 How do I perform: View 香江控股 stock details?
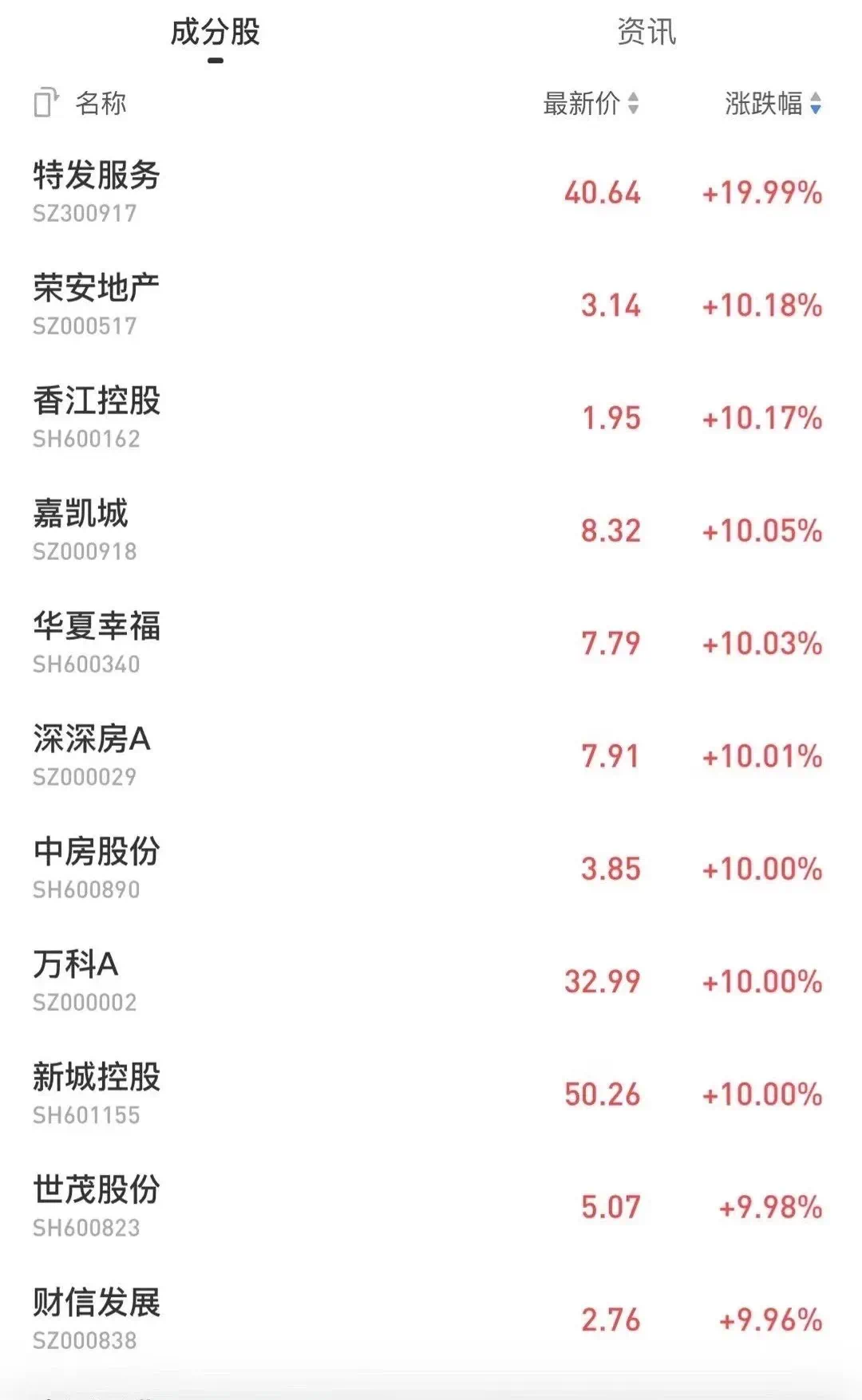coord(431,418)
